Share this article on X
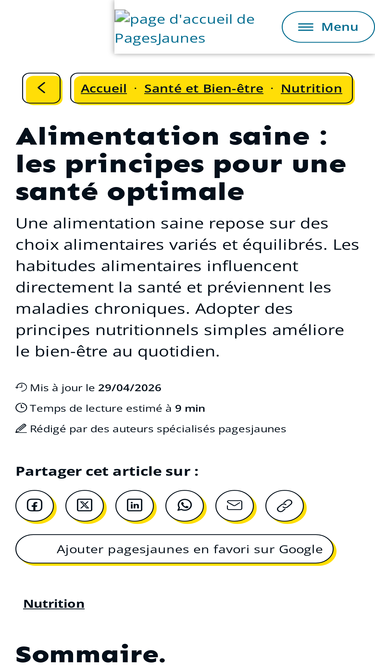Screen dimensions: 375x667 [x=84, y=505]
